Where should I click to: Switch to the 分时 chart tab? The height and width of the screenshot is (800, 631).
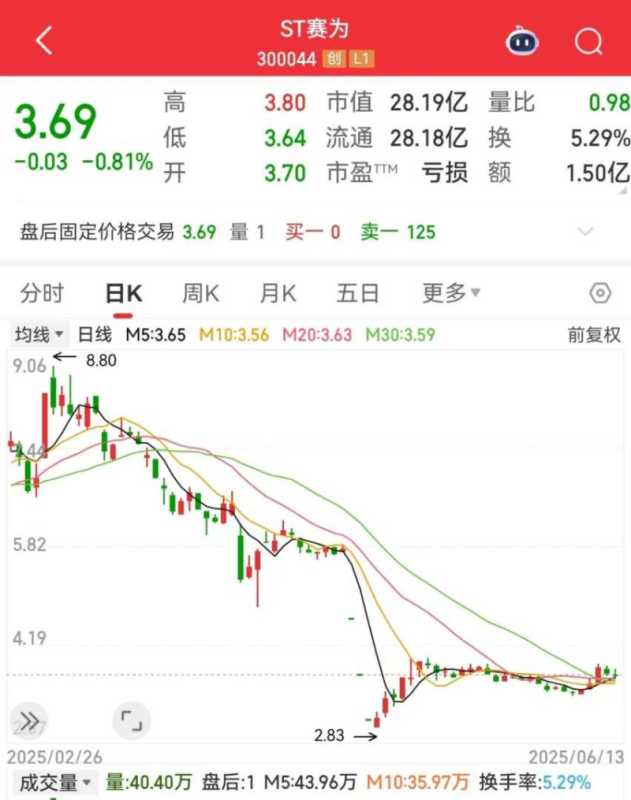[42, 293]
